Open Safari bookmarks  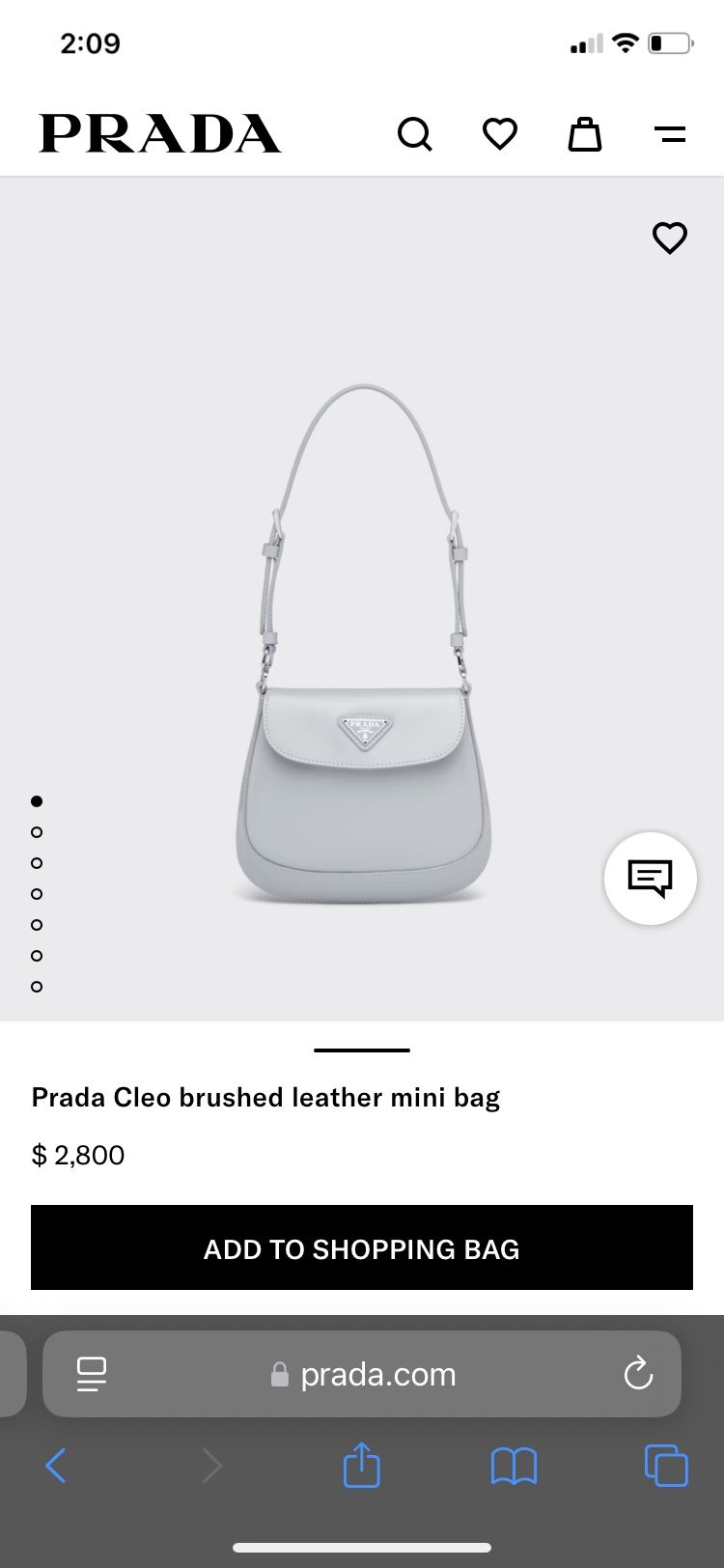[x=514, y=1466]
